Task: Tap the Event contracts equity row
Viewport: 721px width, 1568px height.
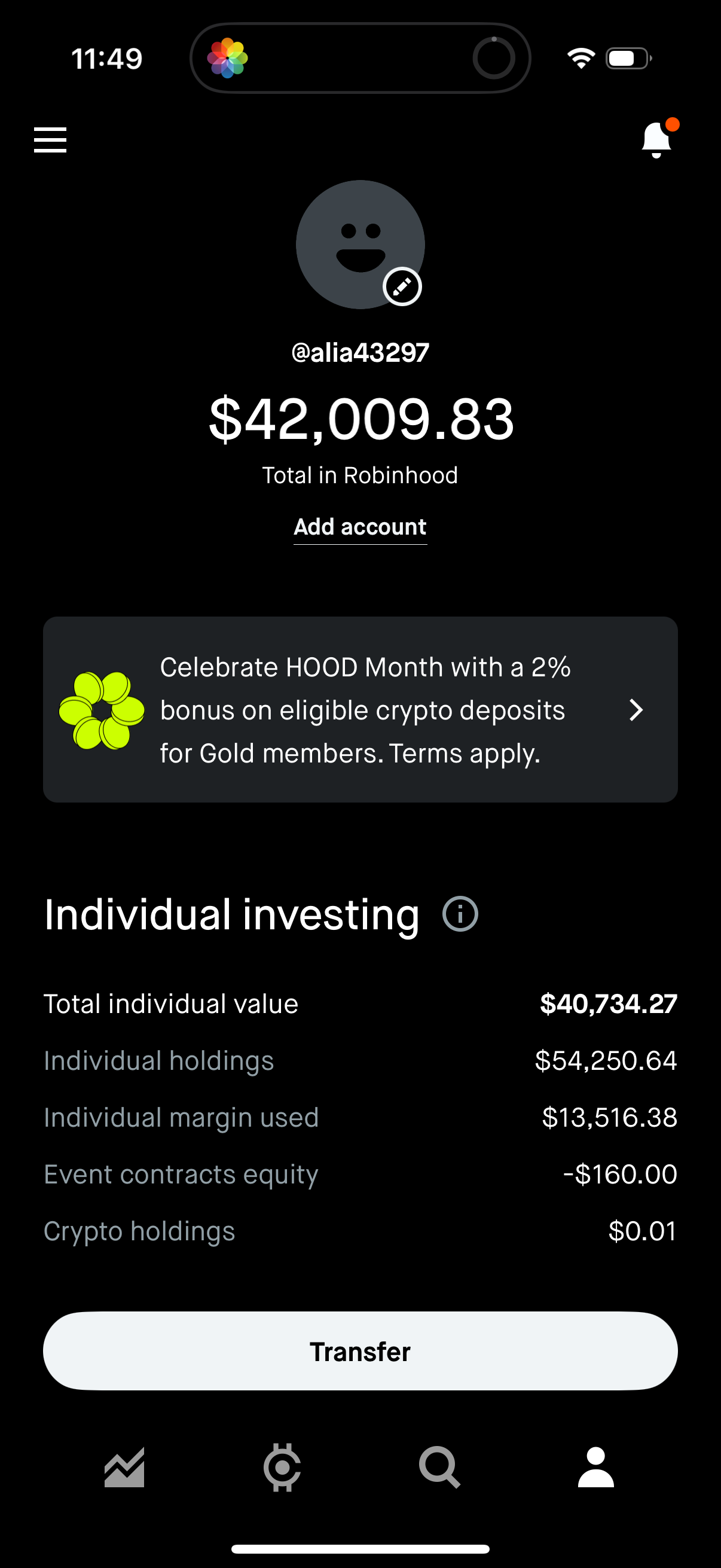Action: click(x=360, y=1173)
